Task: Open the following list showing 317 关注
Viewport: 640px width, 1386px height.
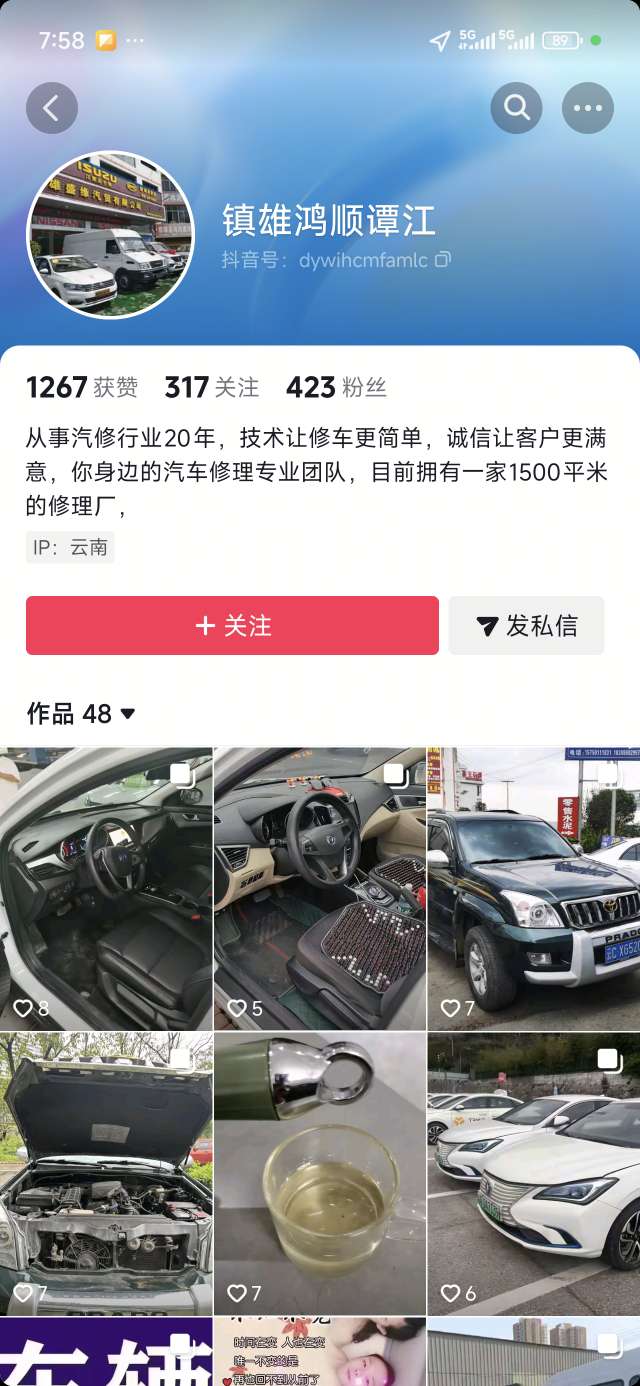Action: click(x=211, y=387)
